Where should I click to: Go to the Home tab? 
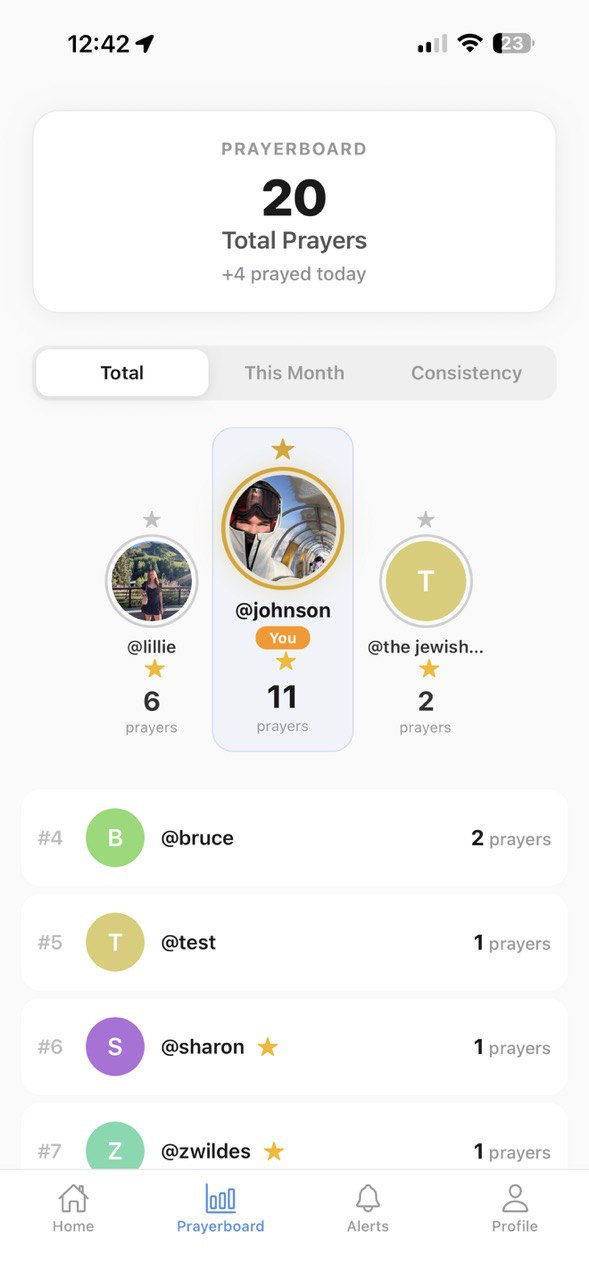(x=73, y=1208)
